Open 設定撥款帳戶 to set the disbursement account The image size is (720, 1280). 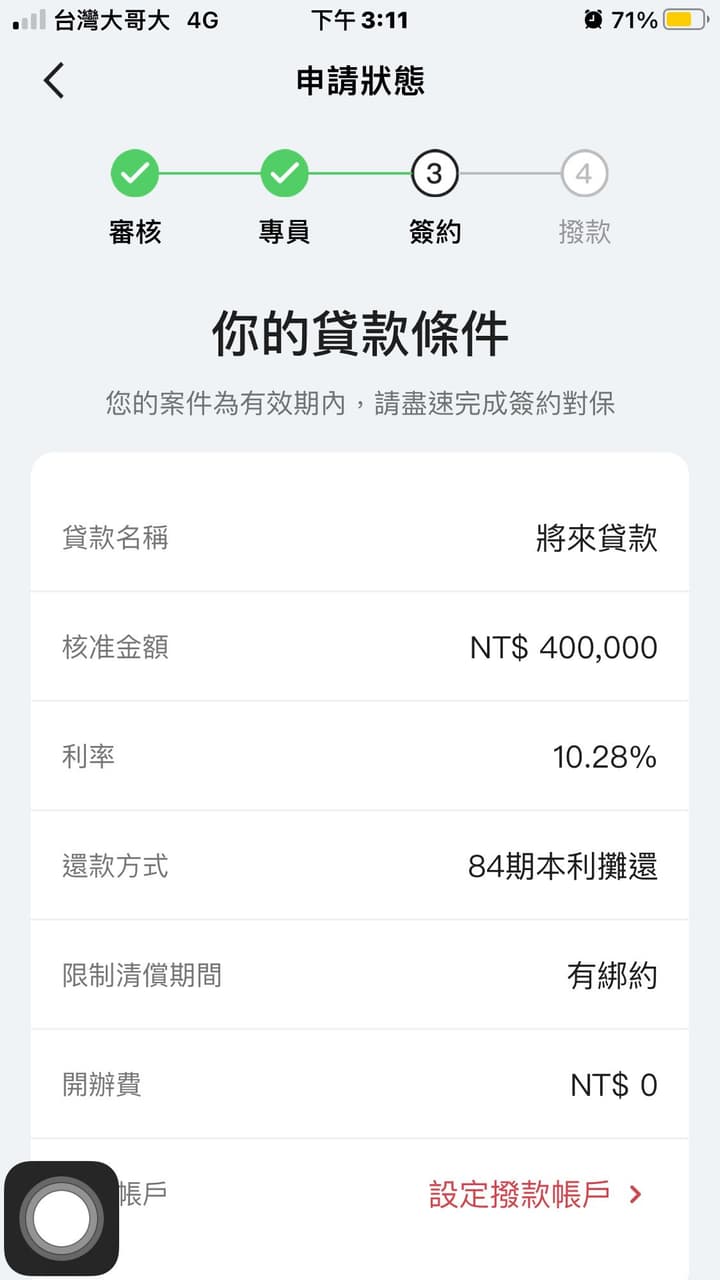point(536,1193)
